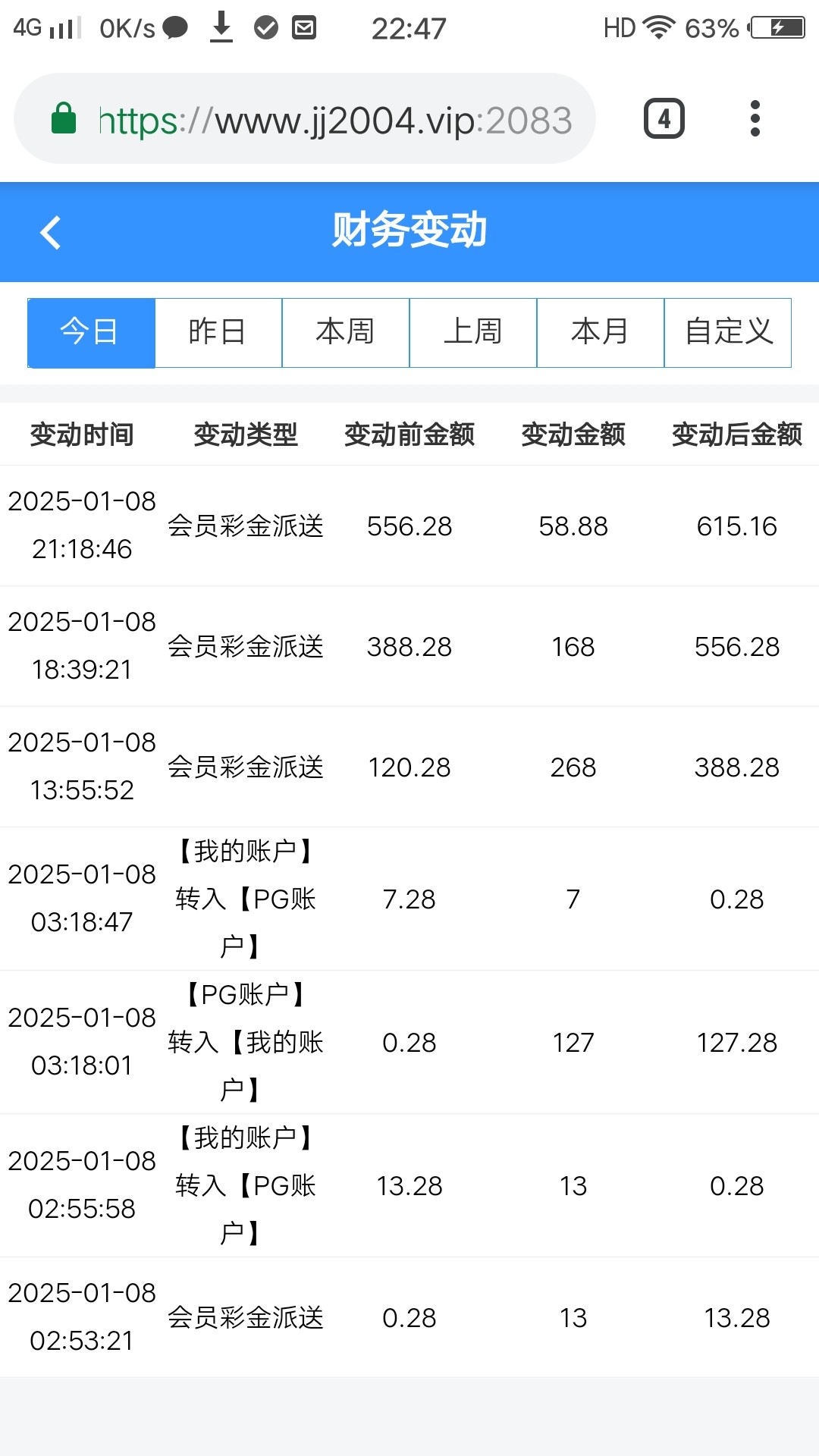Click the 变动后金额 column header
Viewport: 819px width, 1456px height.
point(737,435)
